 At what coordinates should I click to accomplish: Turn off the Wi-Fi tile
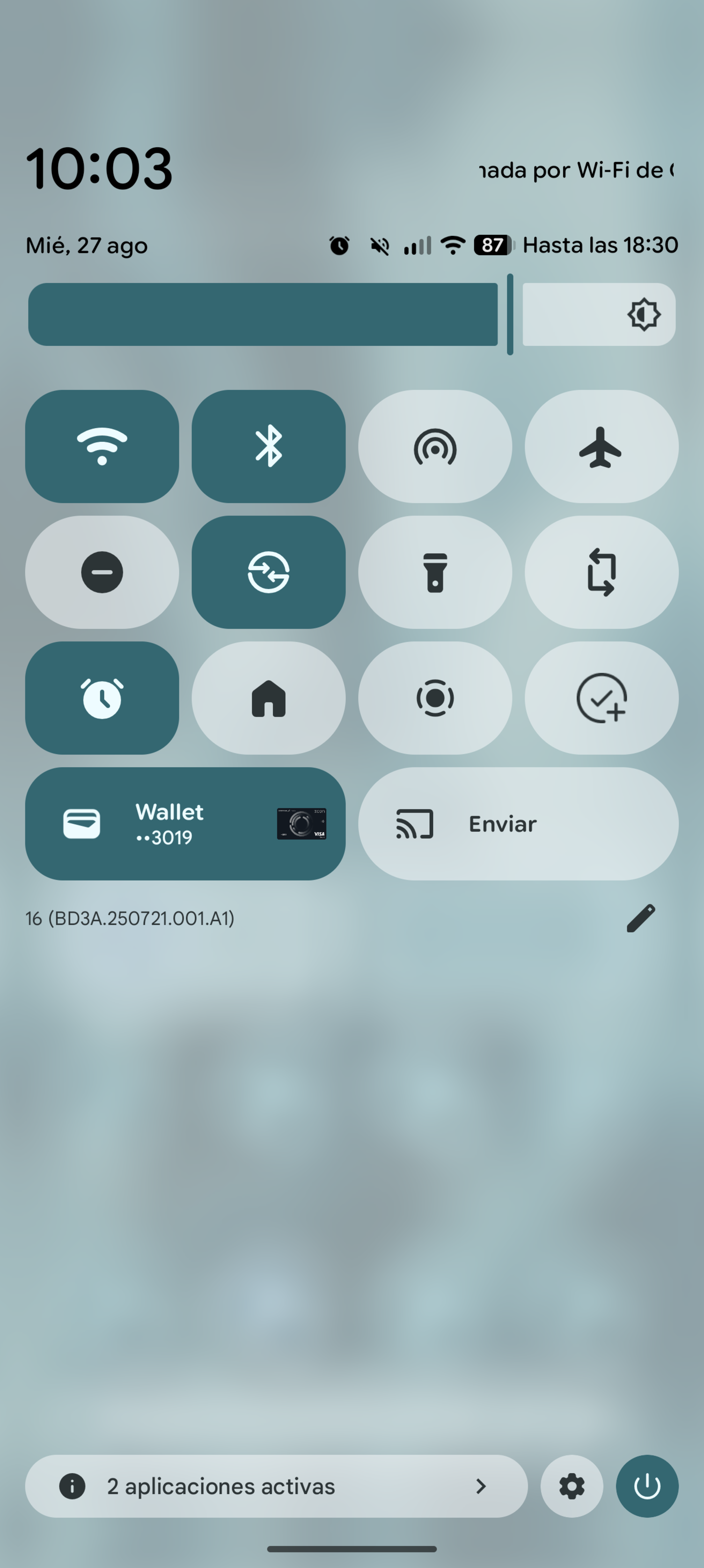click(102, 446)
